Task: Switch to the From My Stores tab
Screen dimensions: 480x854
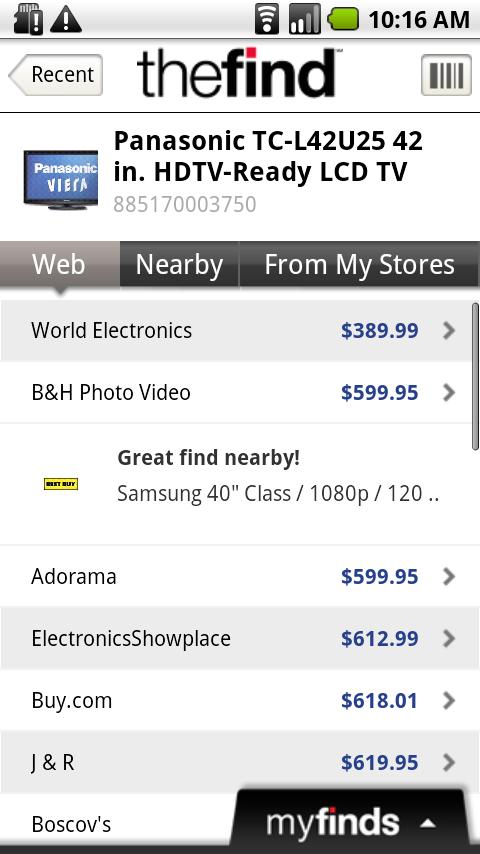Action: (360, 265)
